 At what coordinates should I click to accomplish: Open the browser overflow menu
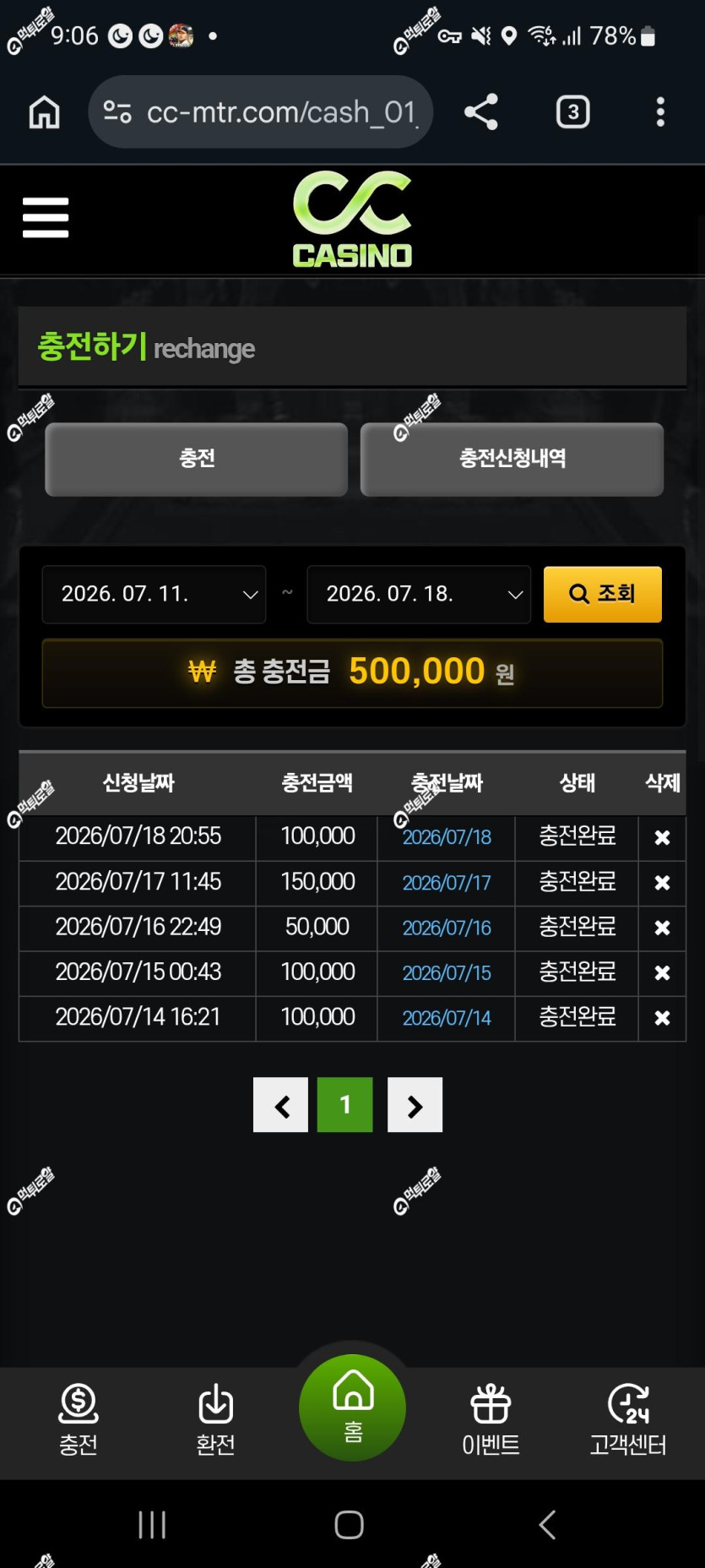[x=660, y=112]
